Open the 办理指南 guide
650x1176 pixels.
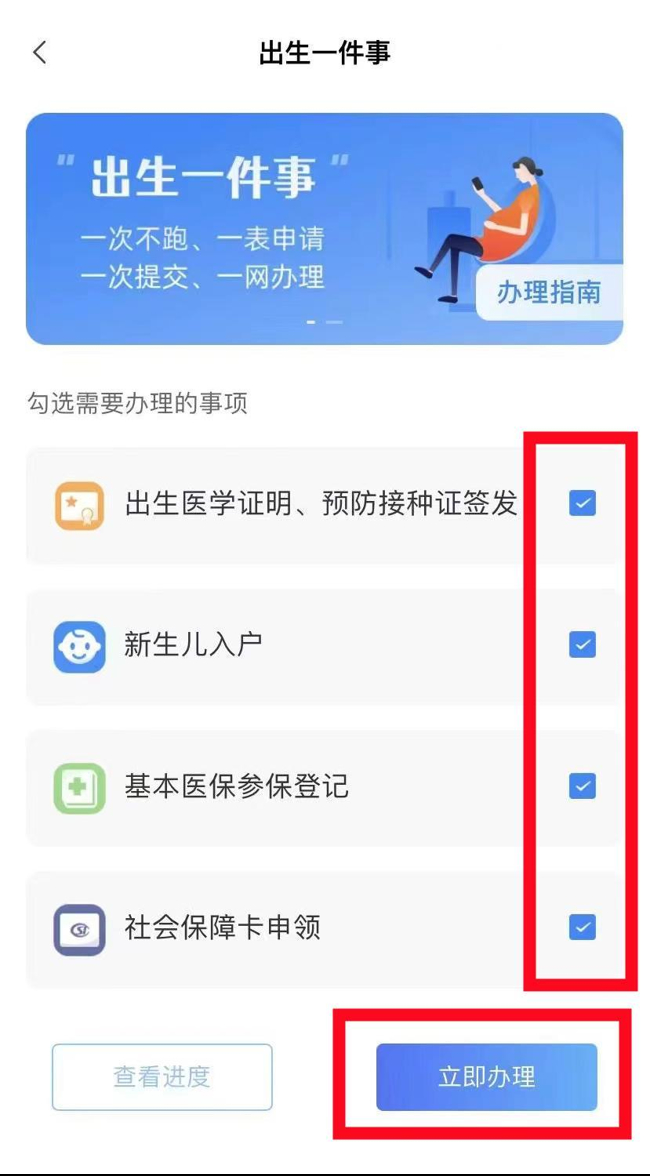pyautogui.click(x=549, y=293)
